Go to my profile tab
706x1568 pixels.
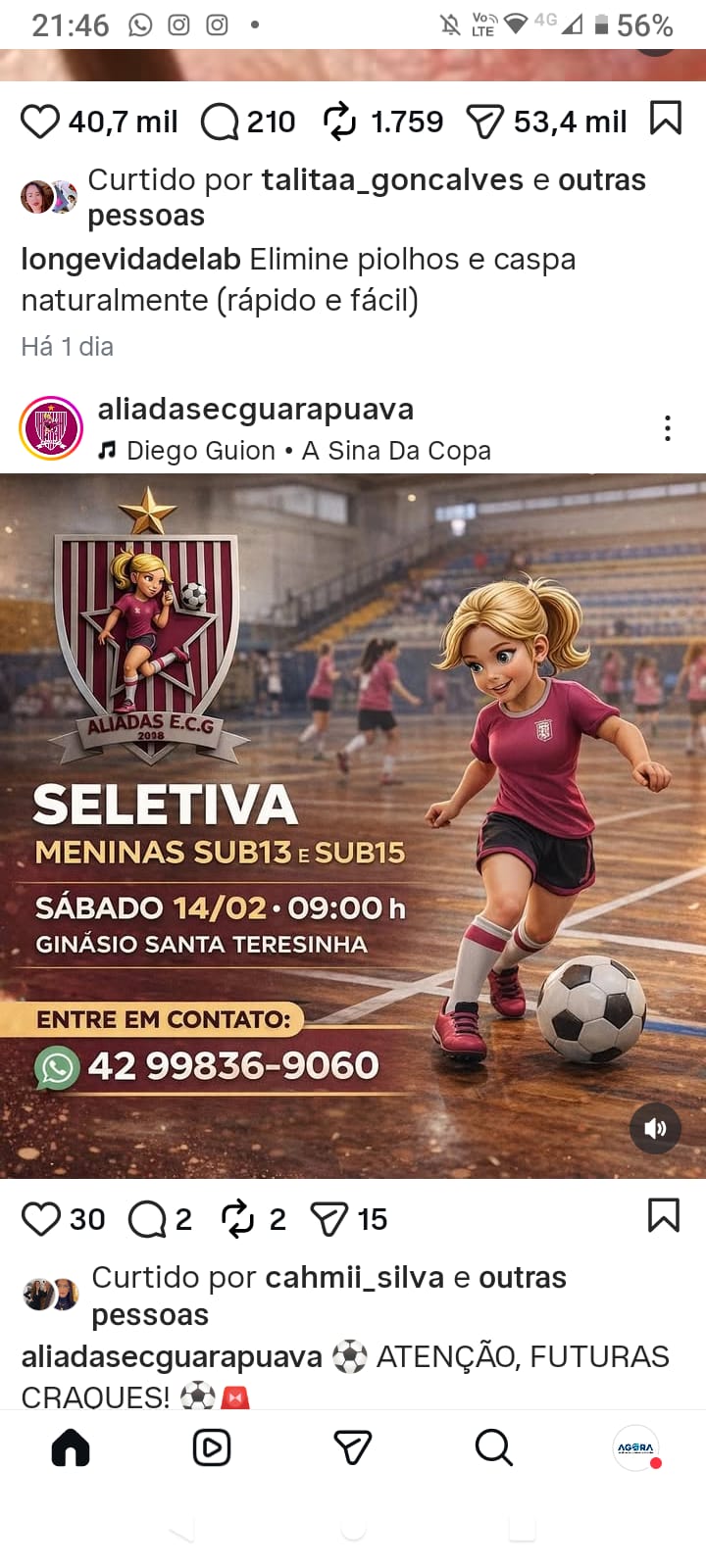635,1447
